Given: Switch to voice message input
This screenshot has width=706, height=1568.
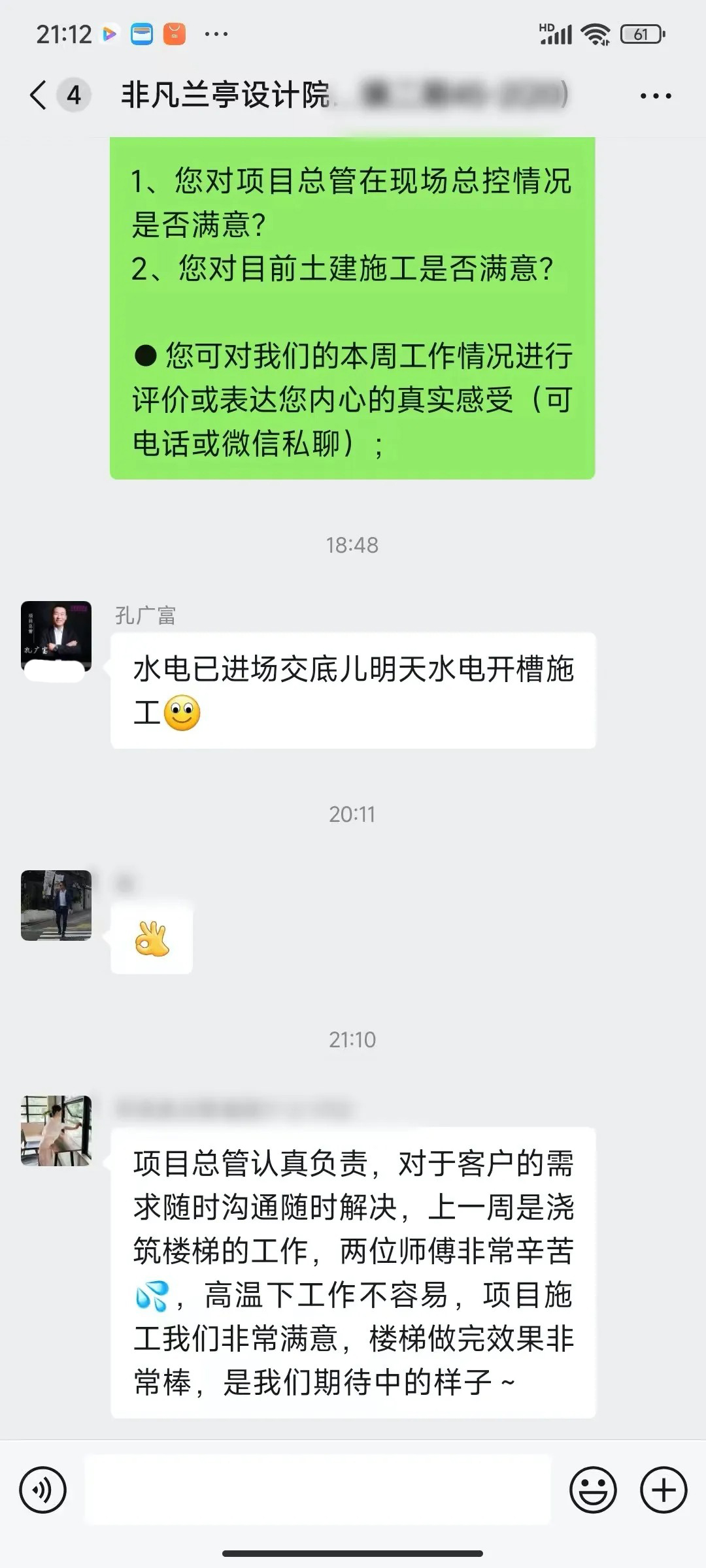Looking at the screenshot, I should [x=43, y=1490].
